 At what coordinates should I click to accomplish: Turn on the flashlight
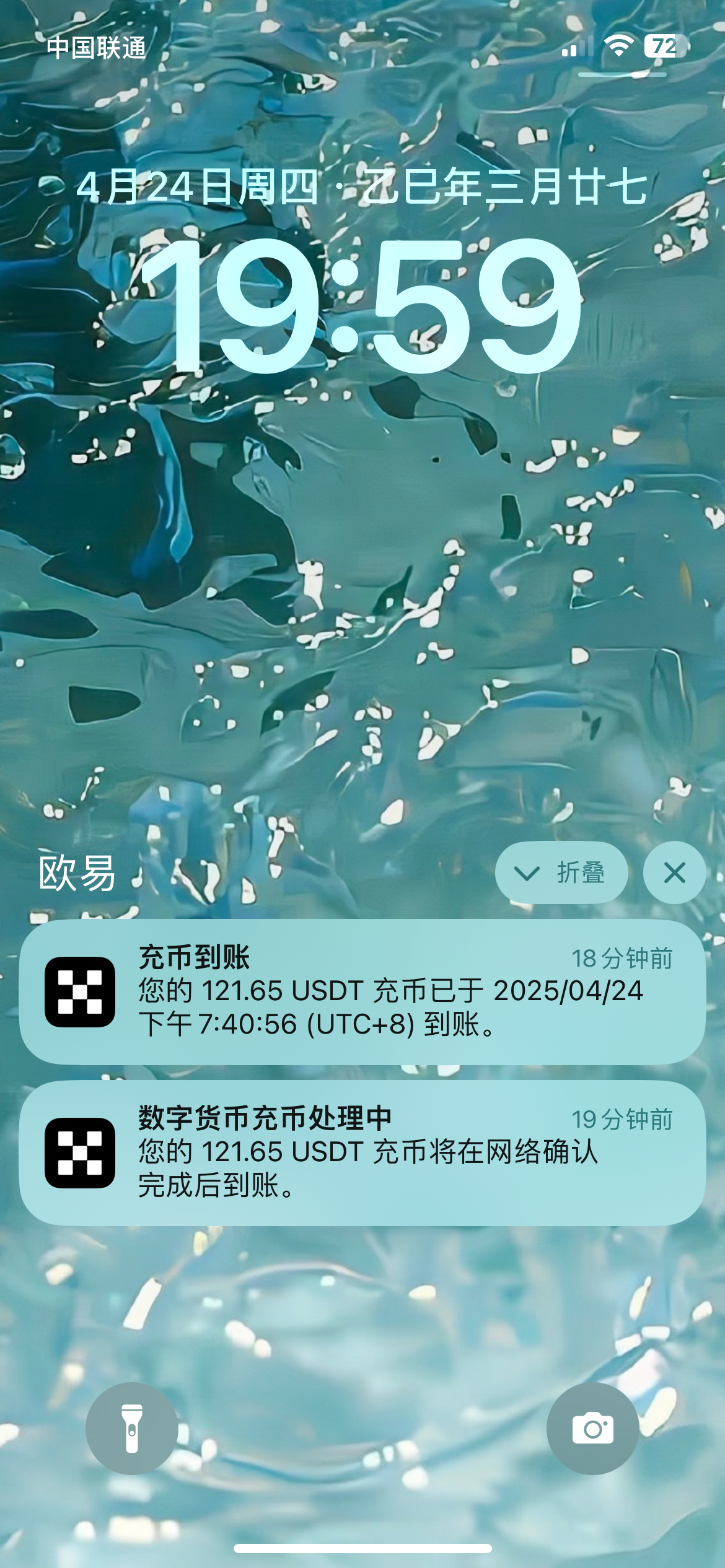[132, 1428]
